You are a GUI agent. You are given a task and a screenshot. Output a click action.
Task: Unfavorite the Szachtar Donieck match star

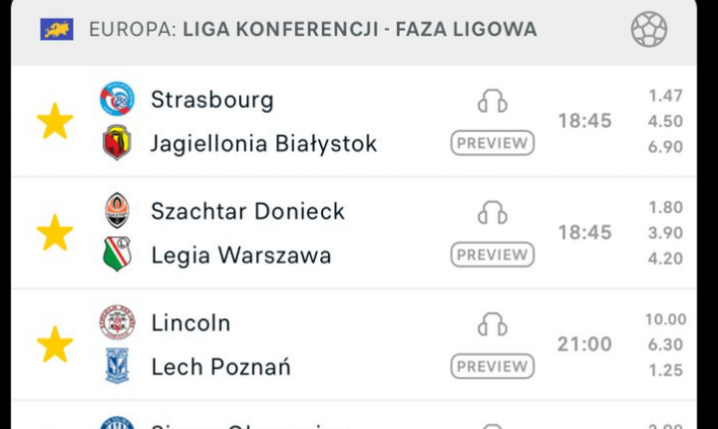click(x=55, y=233)
